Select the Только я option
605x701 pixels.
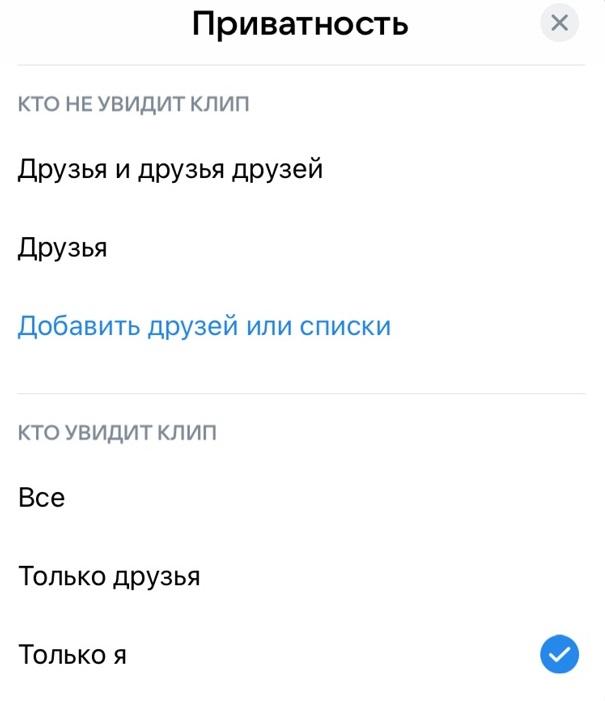click(x=72, y=656)
